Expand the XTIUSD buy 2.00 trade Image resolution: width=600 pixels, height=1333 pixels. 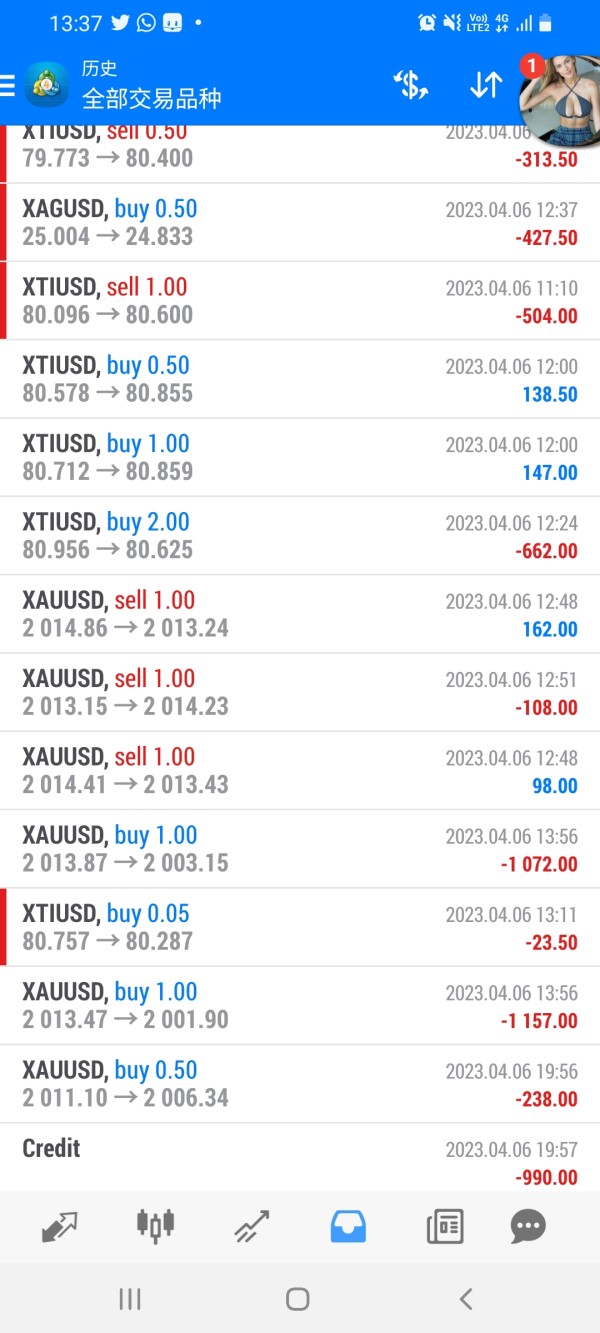[x=300, y=535]
